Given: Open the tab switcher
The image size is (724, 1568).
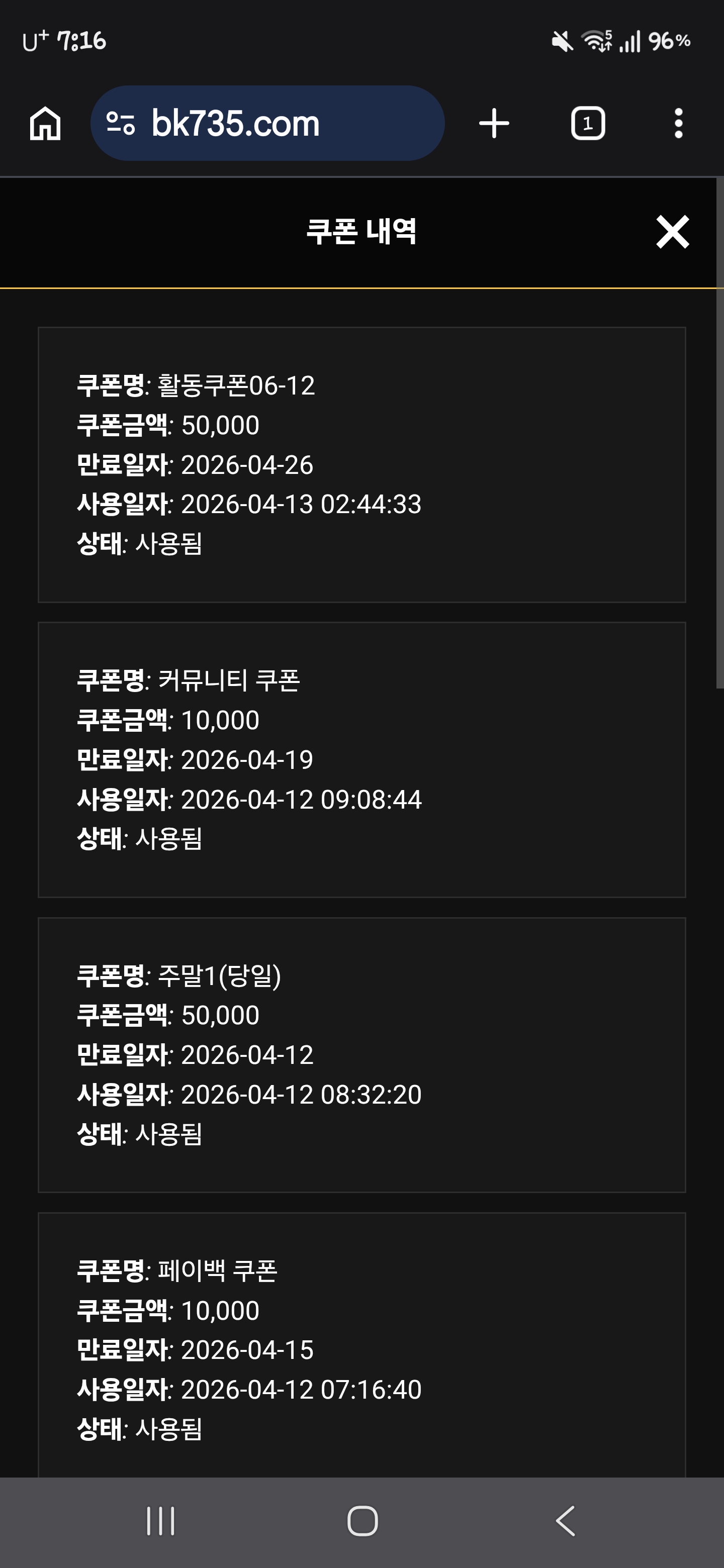Looking at the screenshot, I should click(588, 124).
